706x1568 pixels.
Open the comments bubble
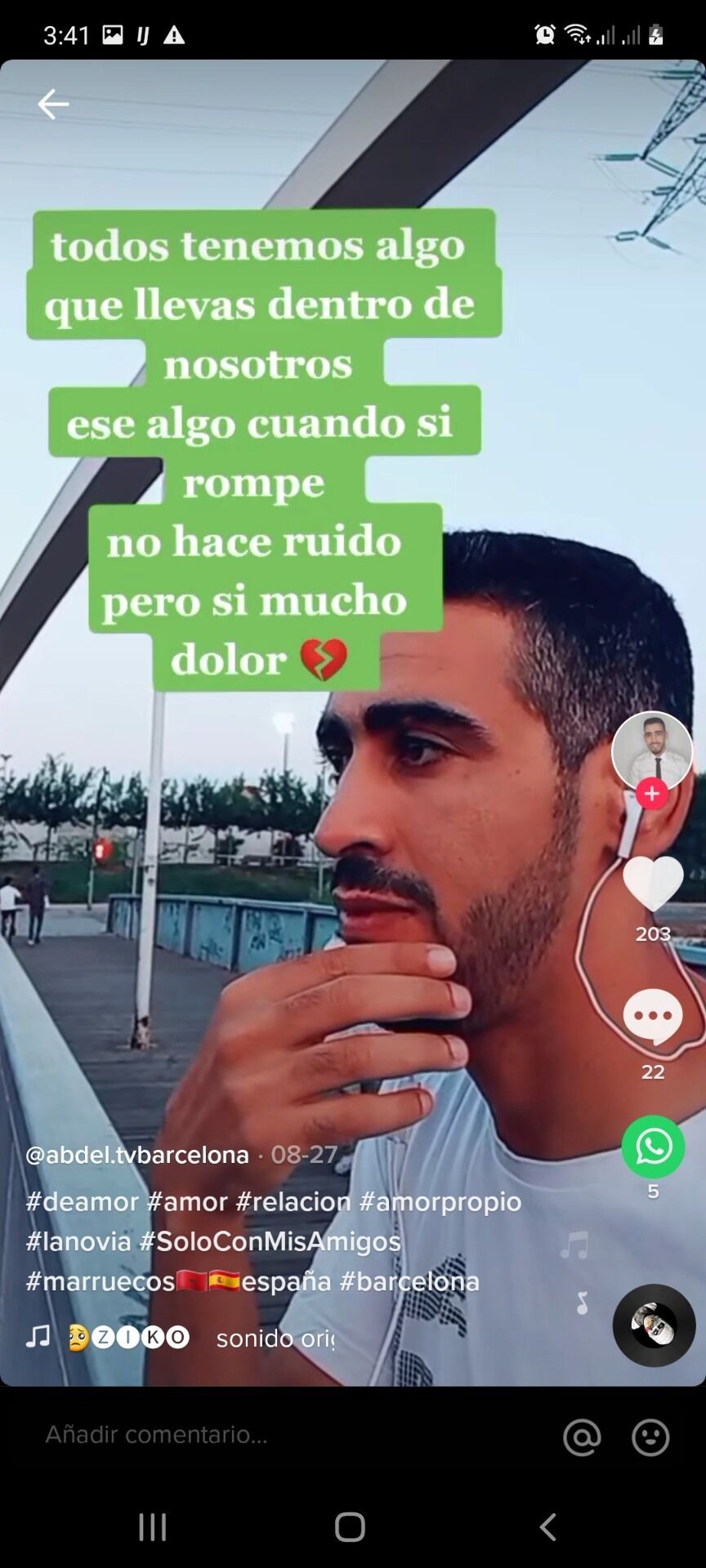(x=653, y=1015)
